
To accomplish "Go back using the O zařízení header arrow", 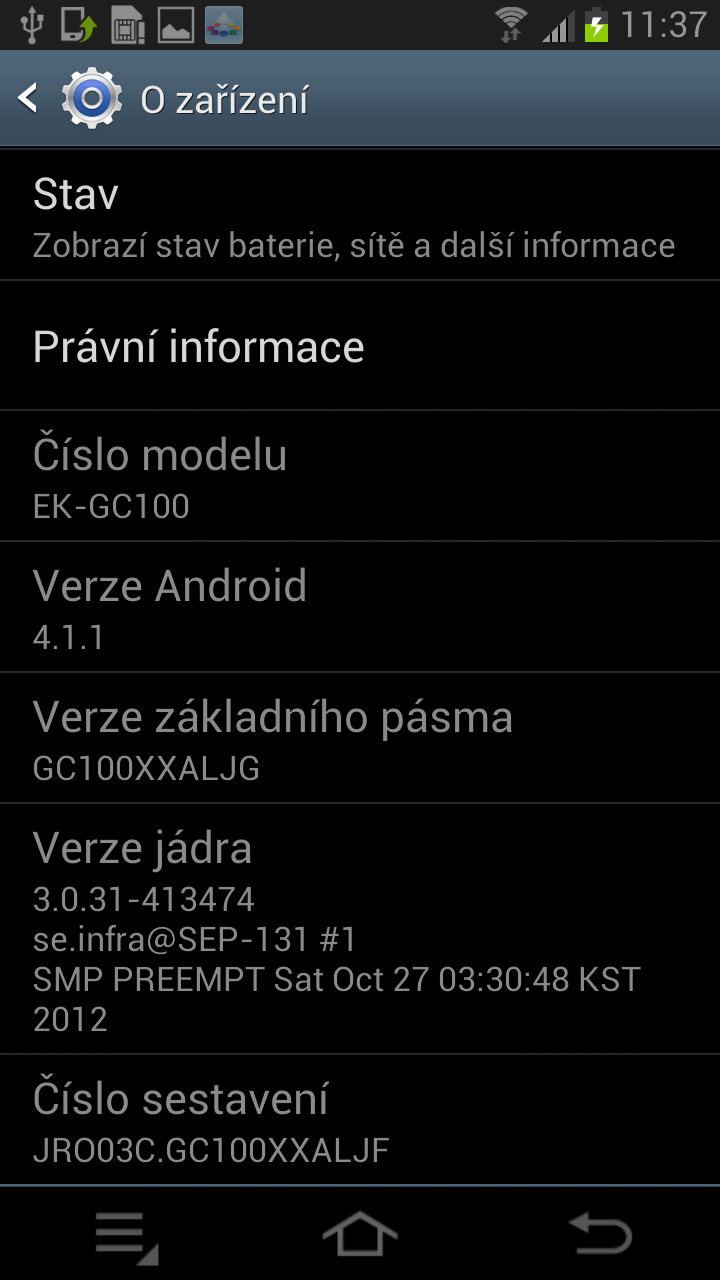I will pos(28,99).
